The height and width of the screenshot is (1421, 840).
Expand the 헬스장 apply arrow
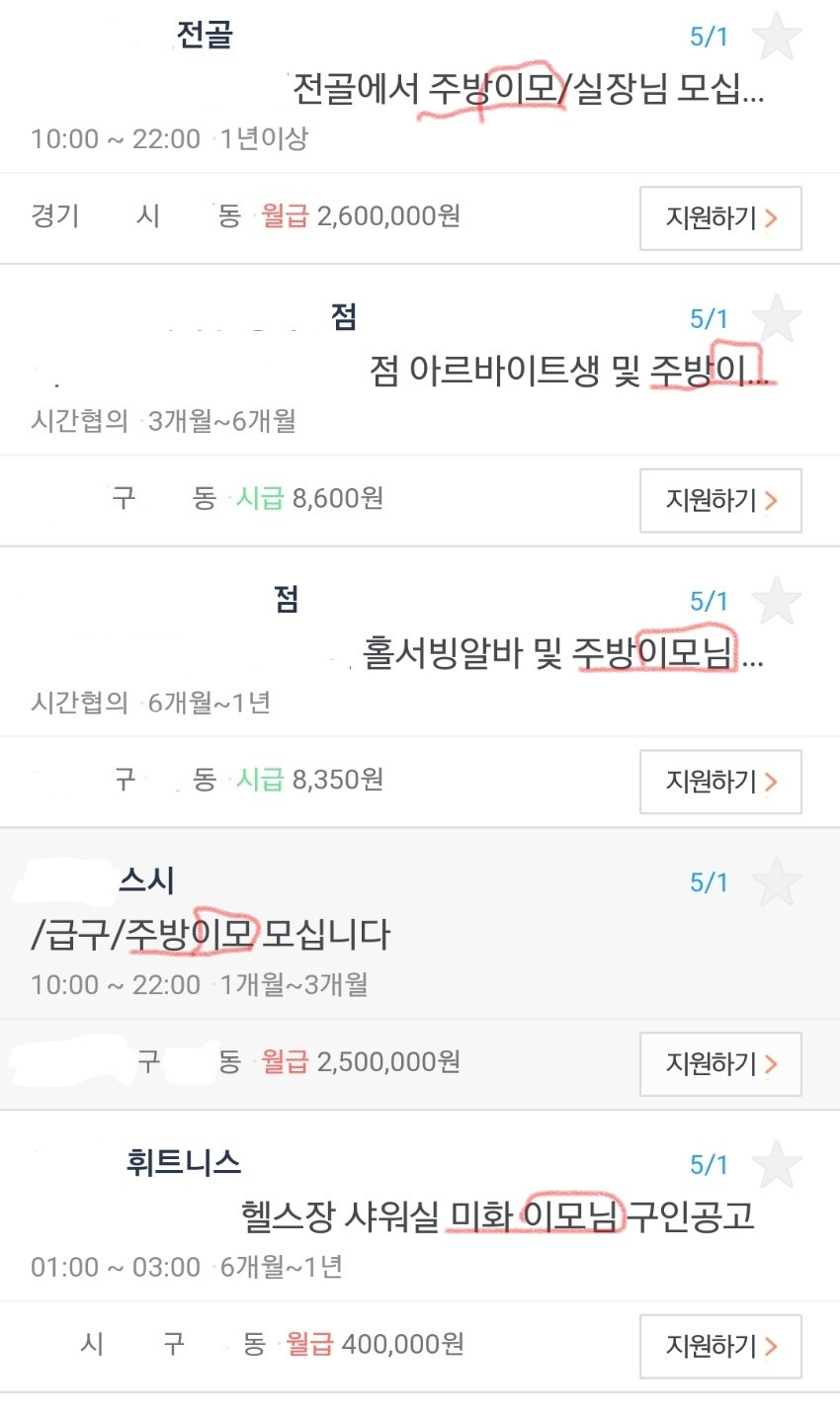click(774, 1346)
